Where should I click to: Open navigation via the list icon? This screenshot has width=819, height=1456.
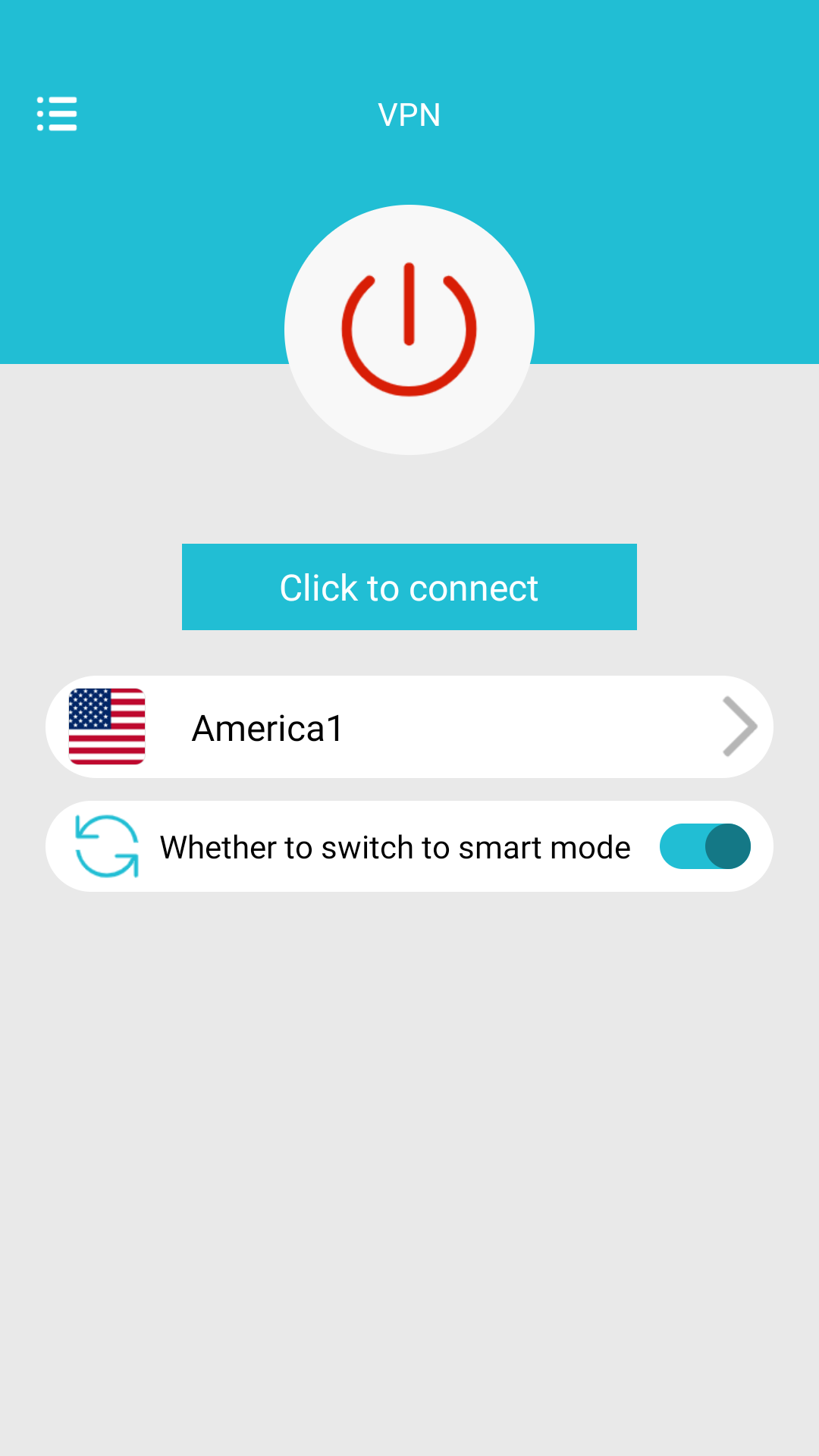tap(56, 114)
